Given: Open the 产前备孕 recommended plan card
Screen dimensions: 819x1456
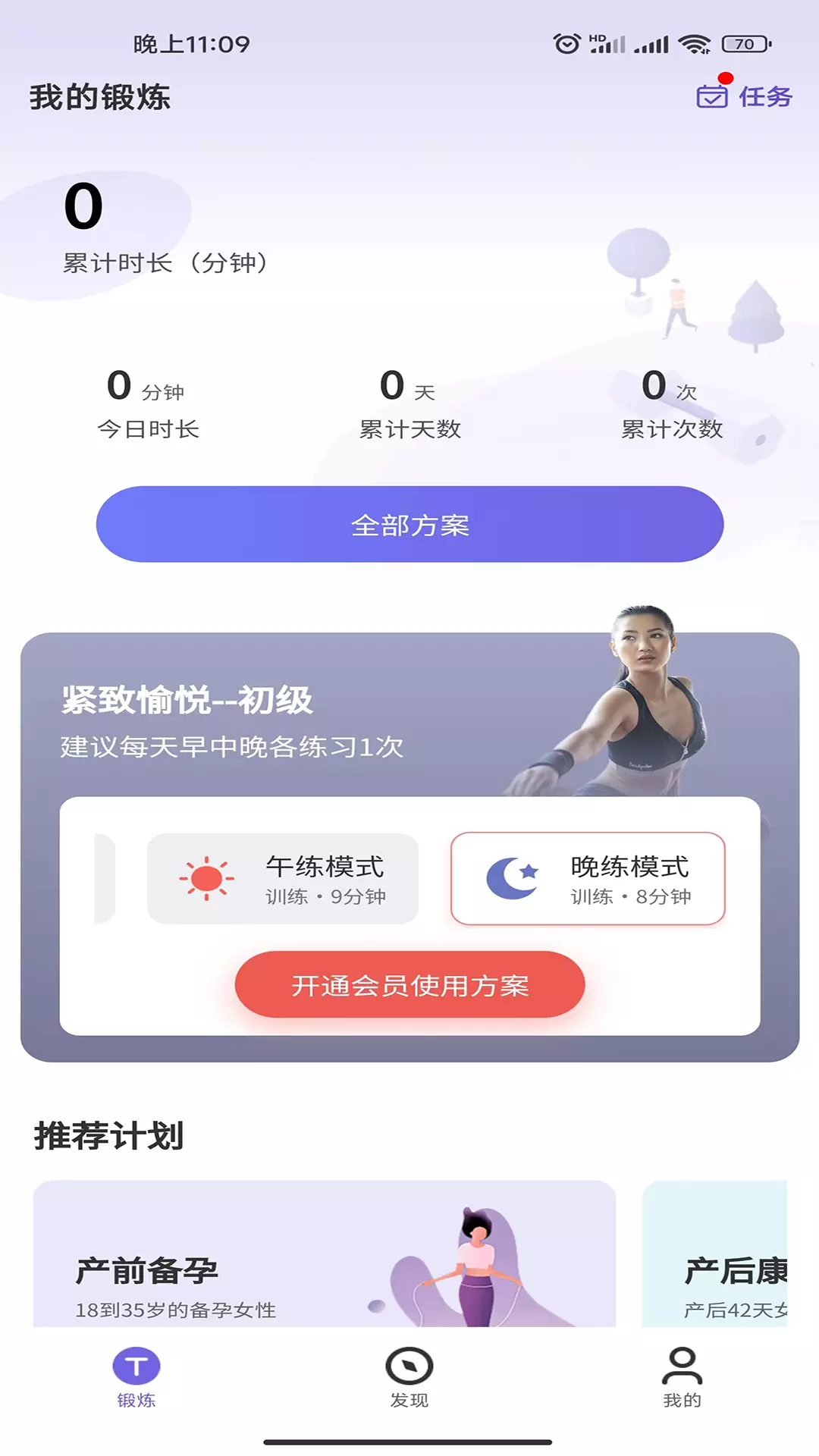Looking at the screenshot, I should click(x=325, y=1253).
